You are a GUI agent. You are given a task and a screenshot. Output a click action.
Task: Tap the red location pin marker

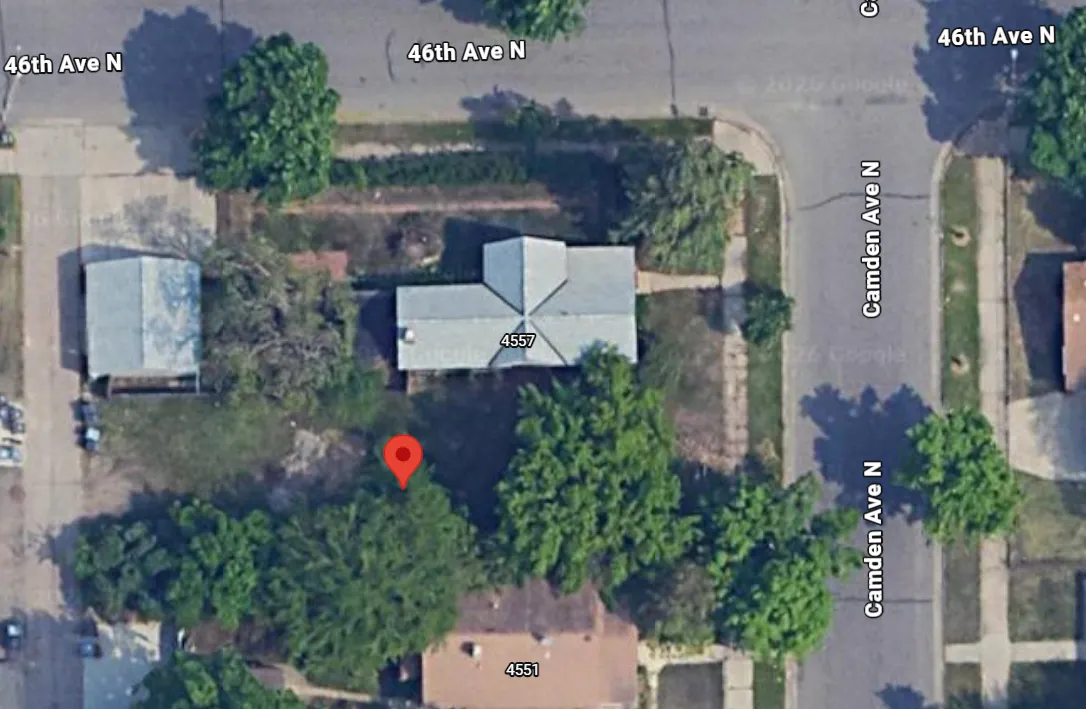click(403, 456)
